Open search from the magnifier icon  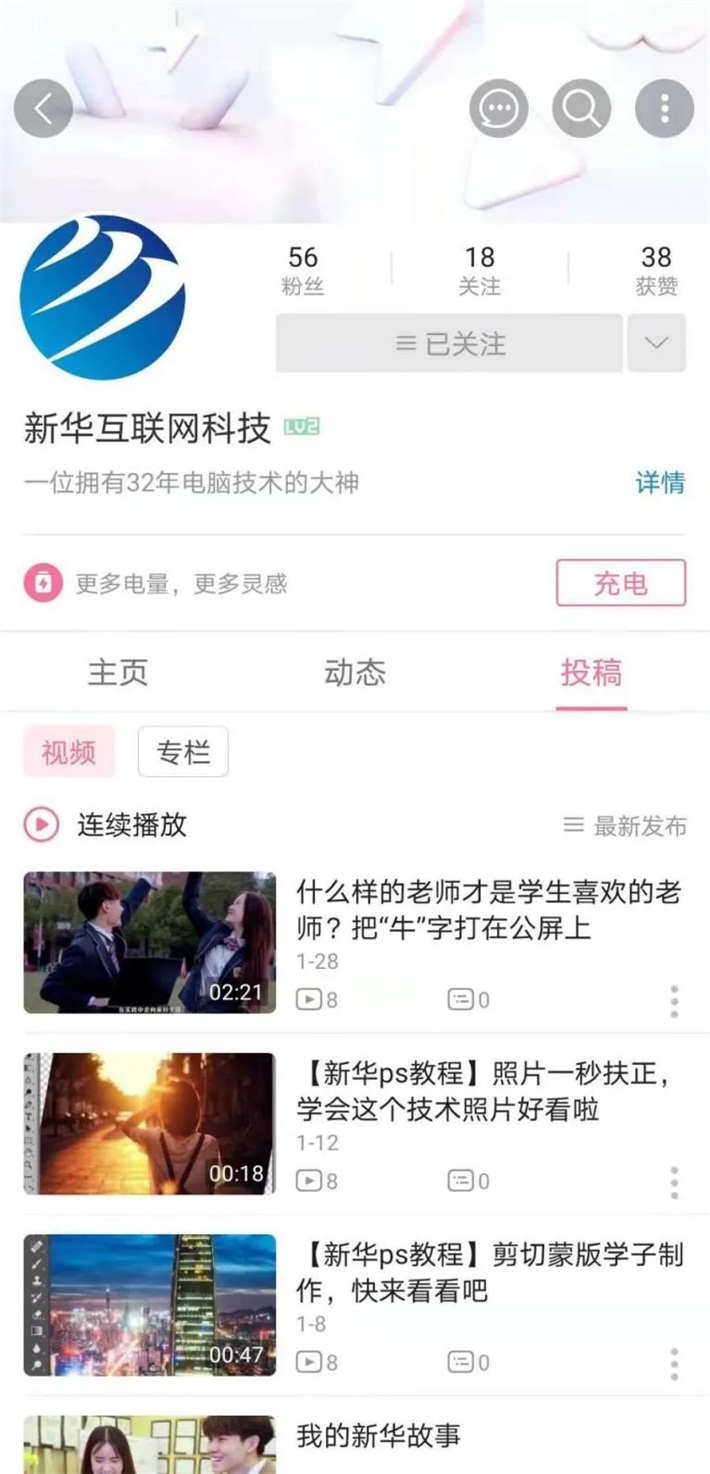[582, 108]
